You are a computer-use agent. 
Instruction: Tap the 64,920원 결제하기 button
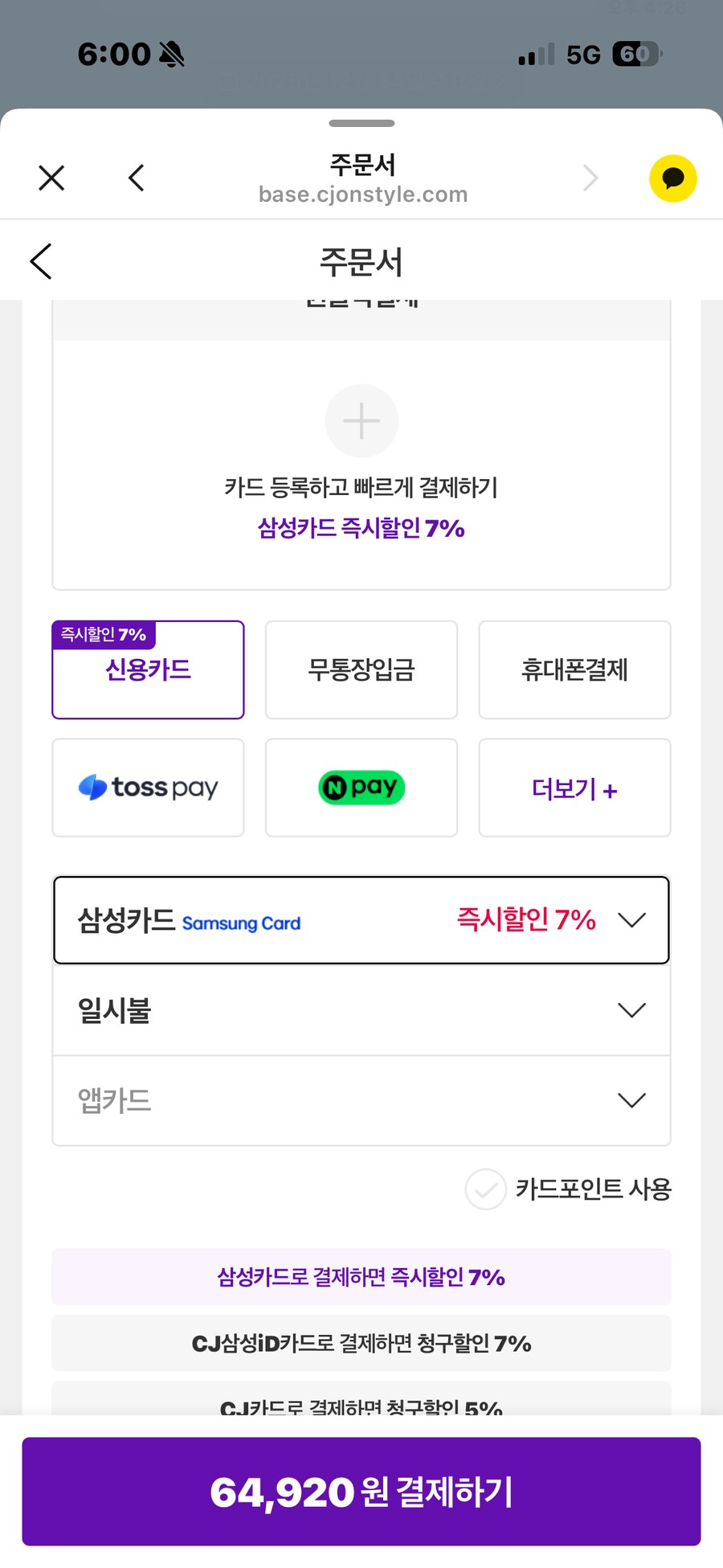(x=361, y=1492)
